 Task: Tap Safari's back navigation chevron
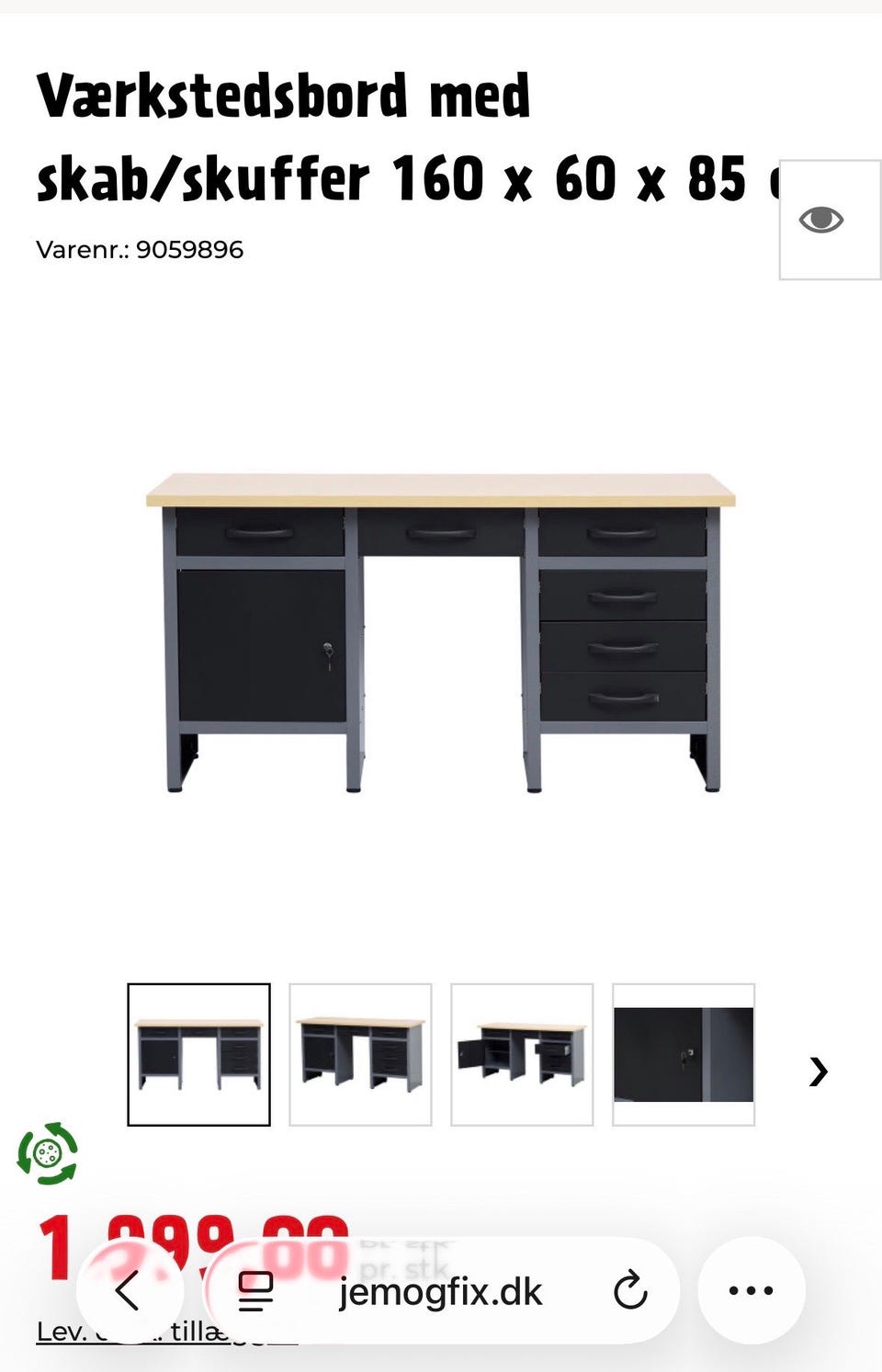click(x=130, y=1290)
